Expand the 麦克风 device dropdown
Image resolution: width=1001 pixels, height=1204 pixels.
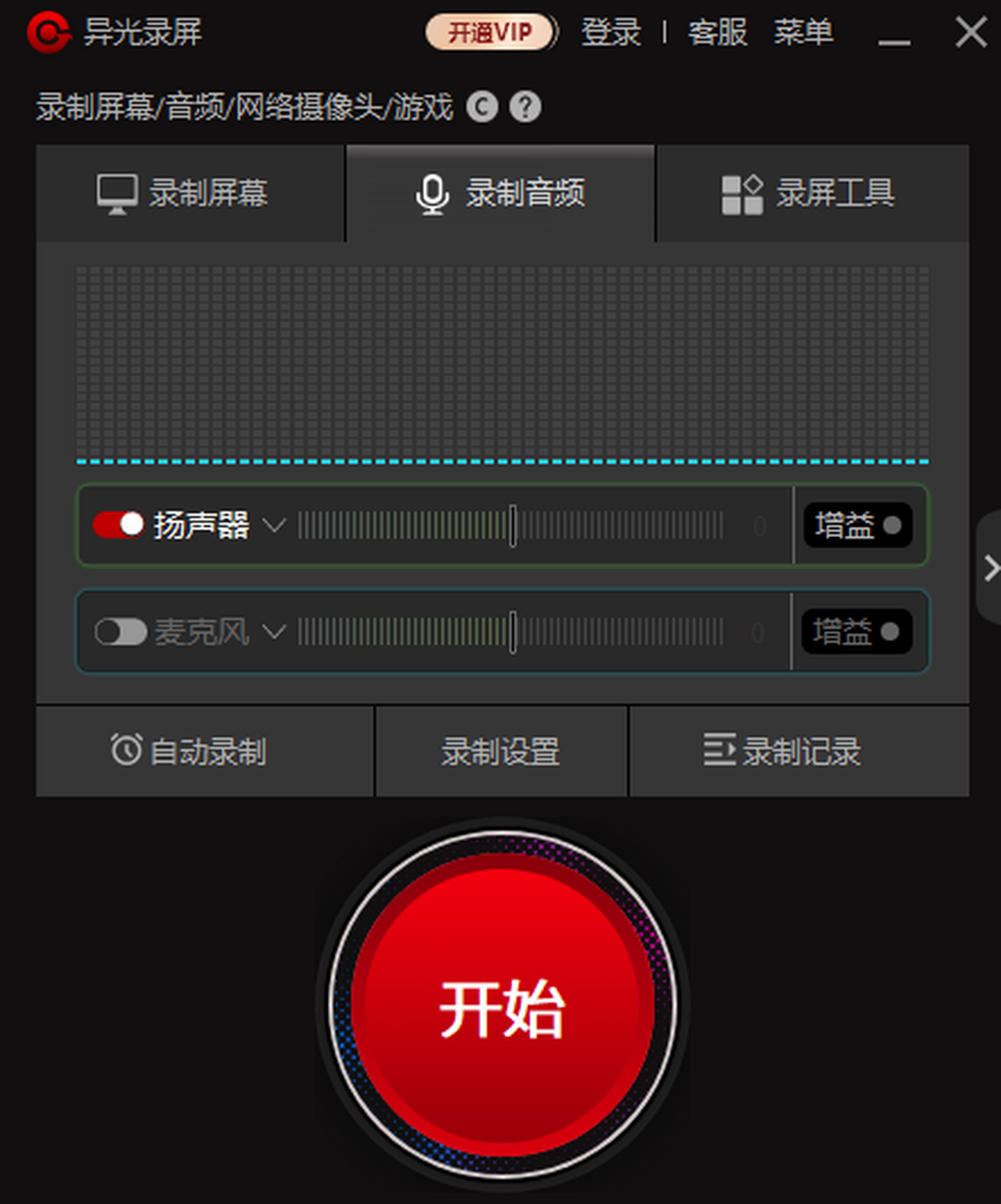pyautogui.click(x=274, y=631)
